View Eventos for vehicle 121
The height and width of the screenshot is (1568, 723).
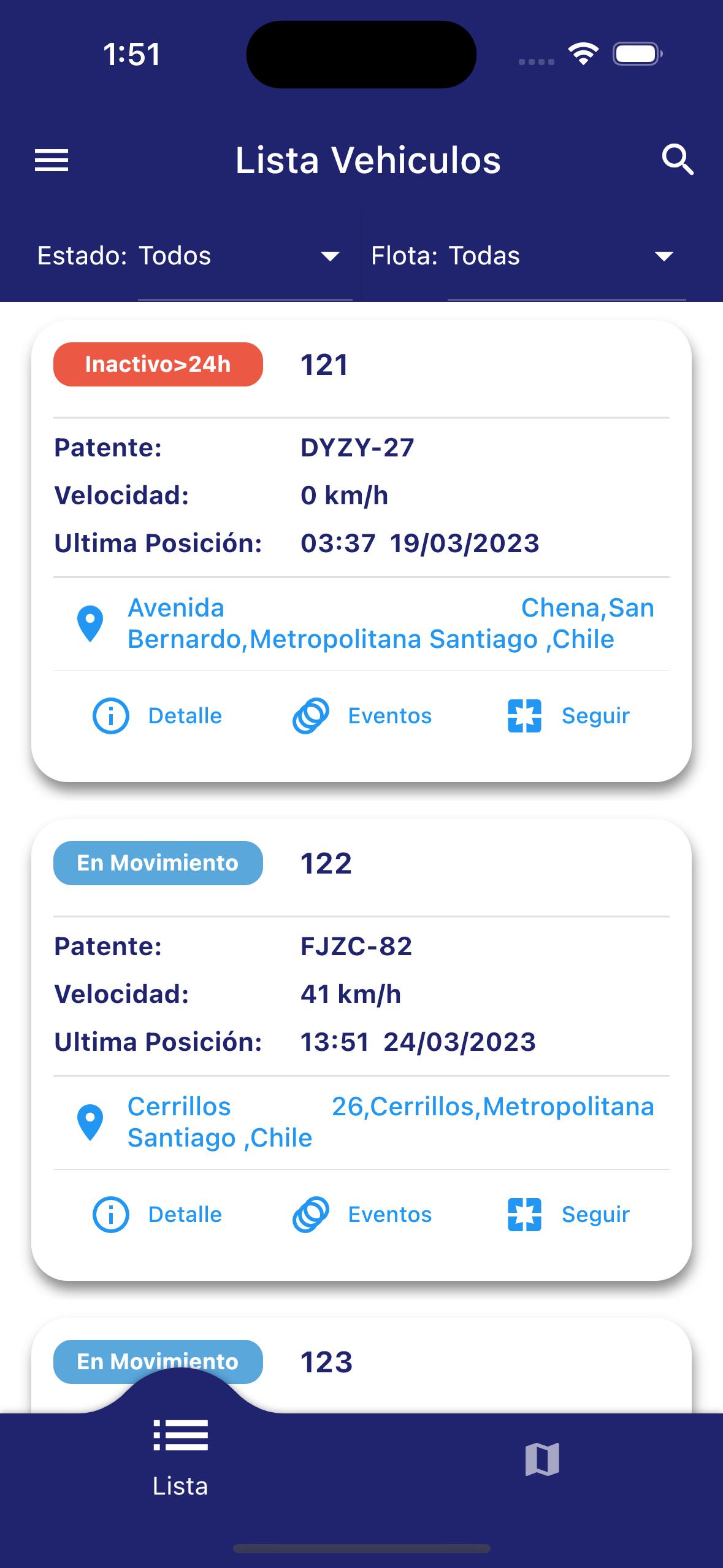pyautogui.click(x=362, y=716)
